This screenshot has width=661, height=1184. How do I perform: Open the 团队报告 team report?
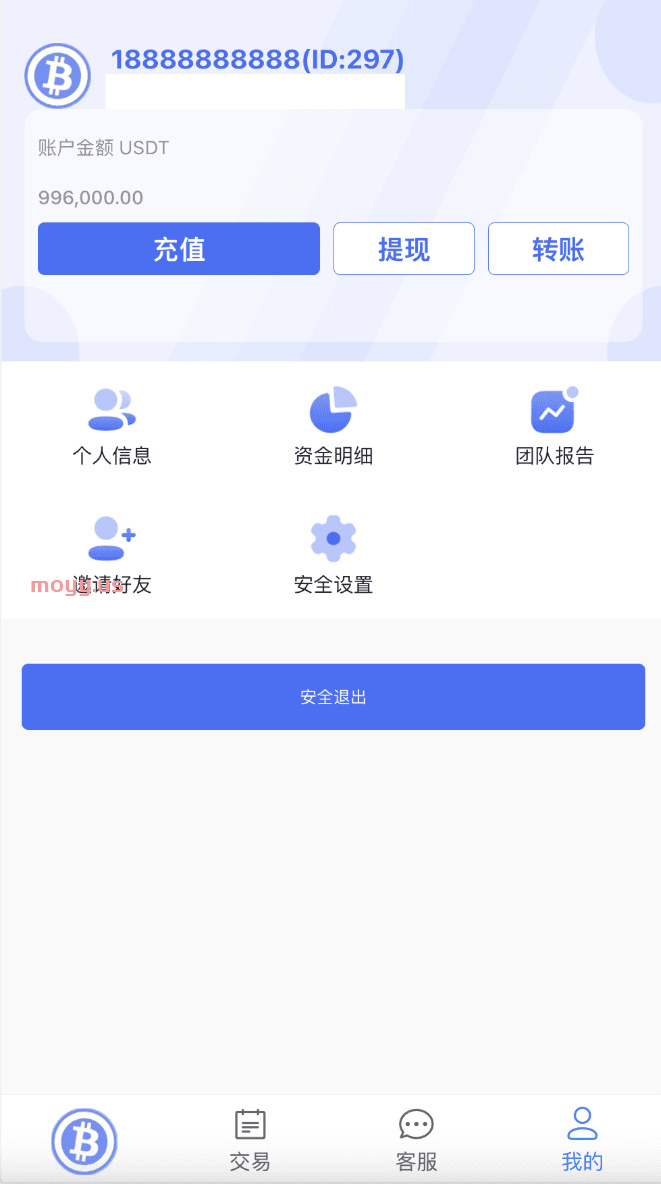point(554,427)
